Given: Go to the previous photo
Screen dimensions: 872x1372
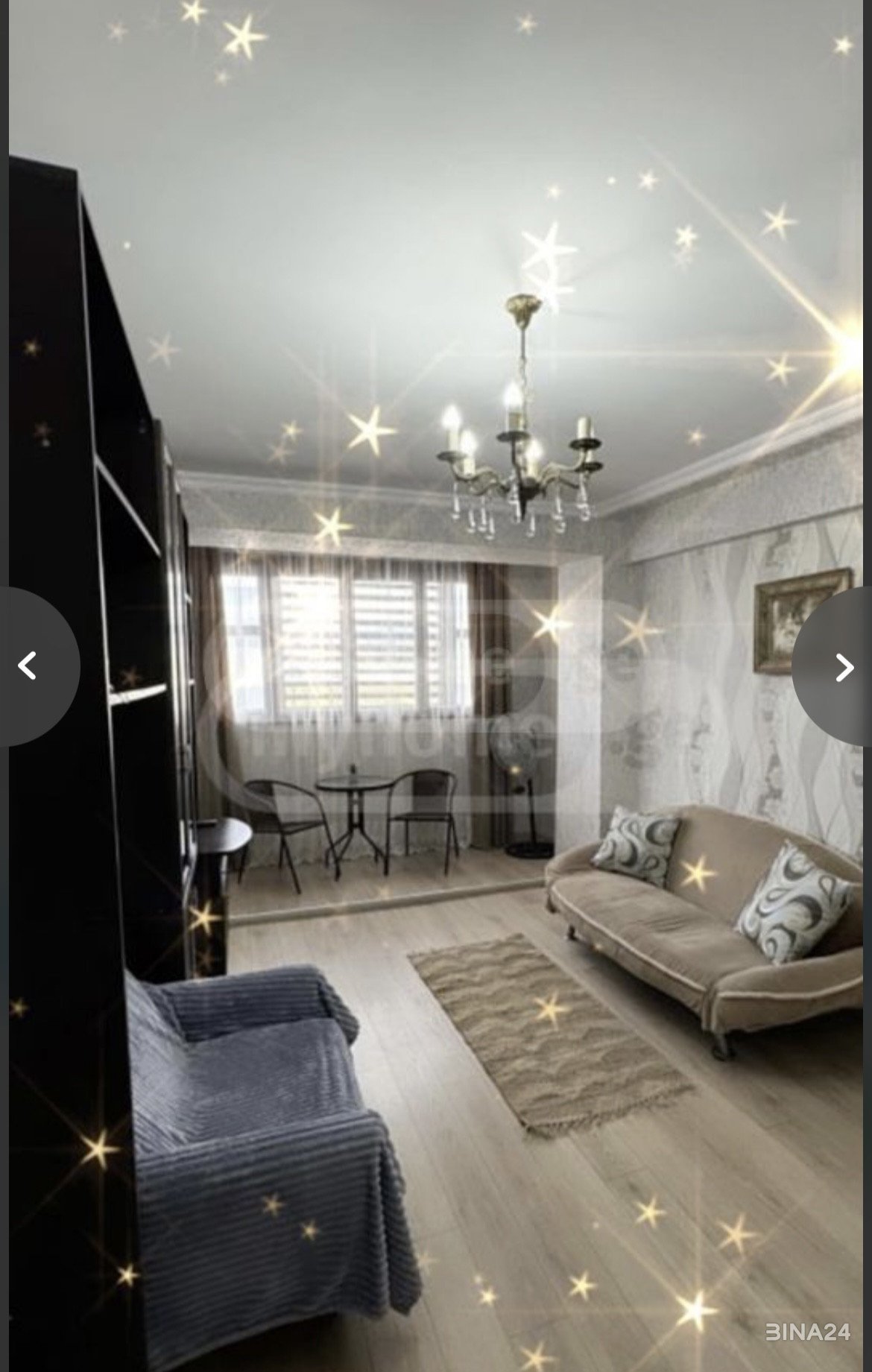Looking at the screenshot, I should click(x=30, y=666).
